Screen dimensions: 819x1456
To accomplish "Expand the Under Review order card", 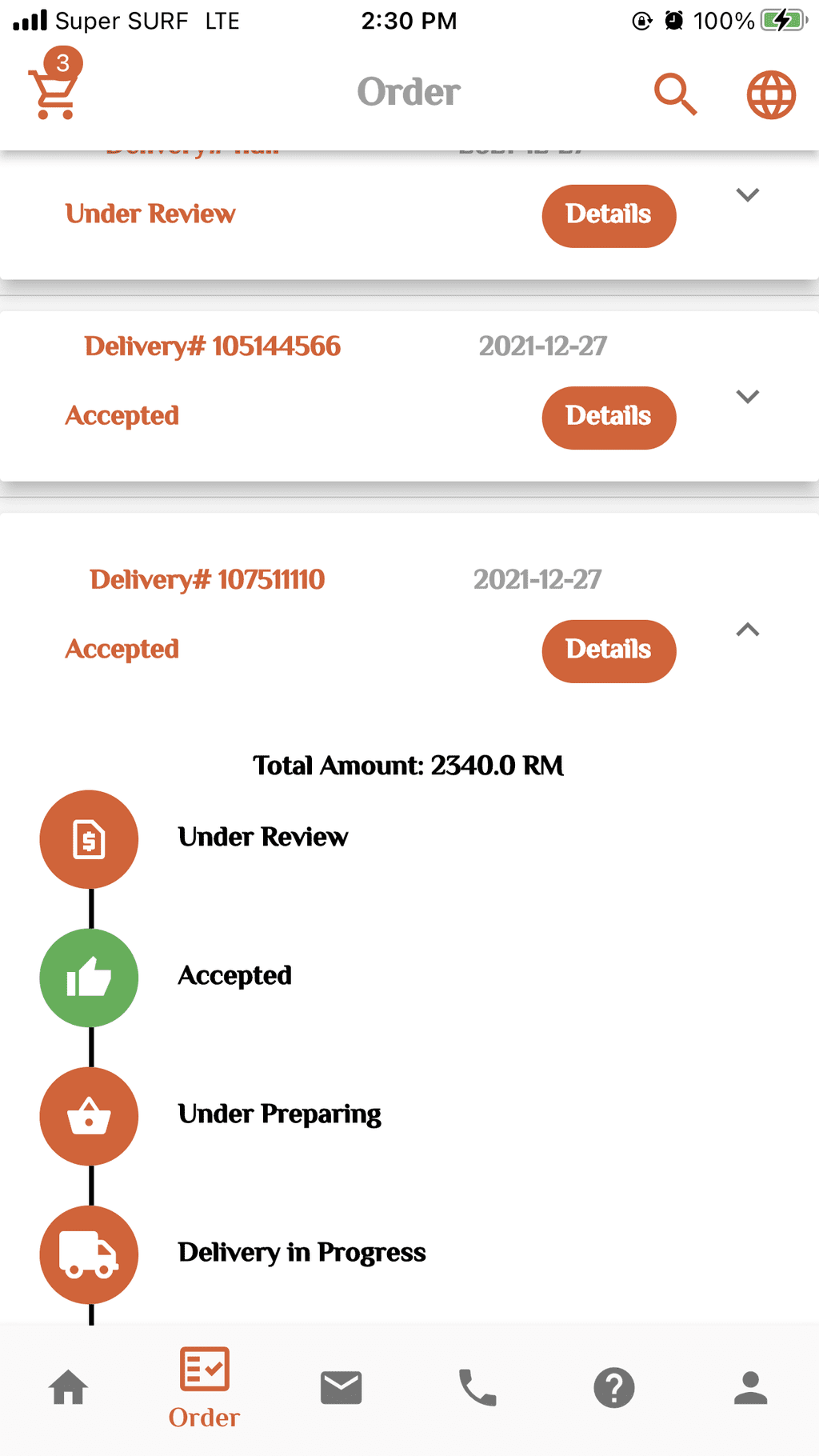I will (x=747, y=195).
